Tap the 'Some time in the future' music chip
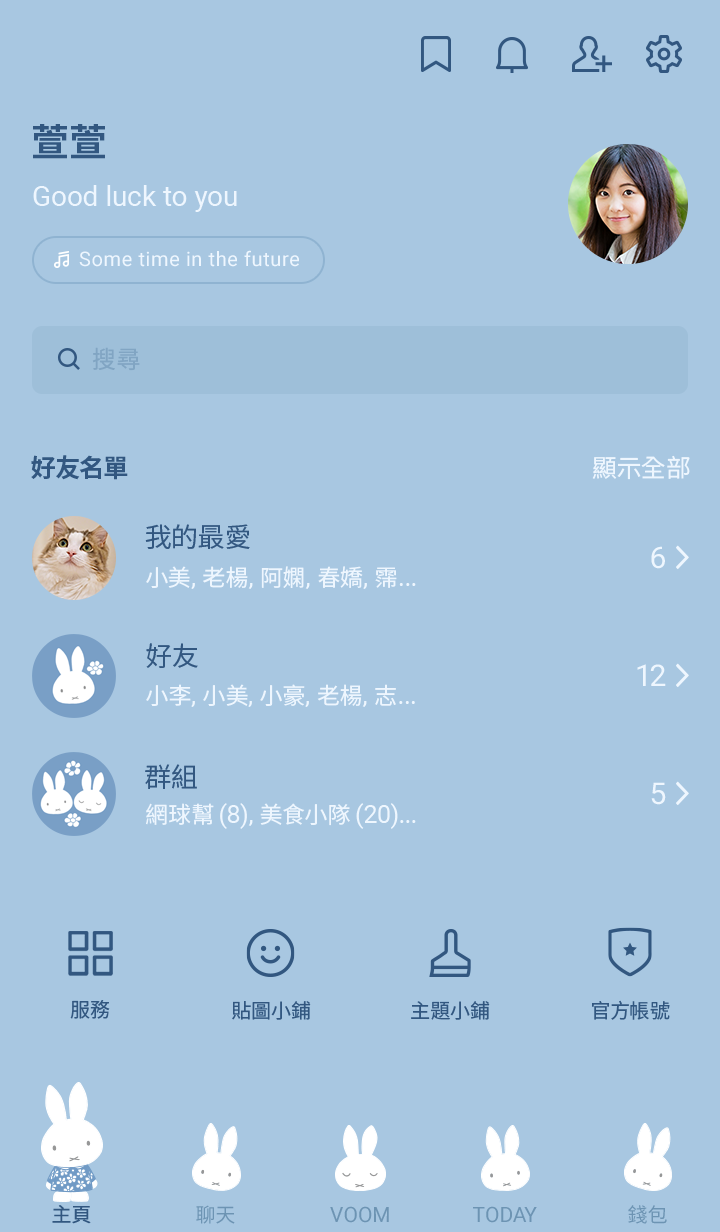Screen dimensions: 720x1232 pyautogui.click(x=178, y=260)
